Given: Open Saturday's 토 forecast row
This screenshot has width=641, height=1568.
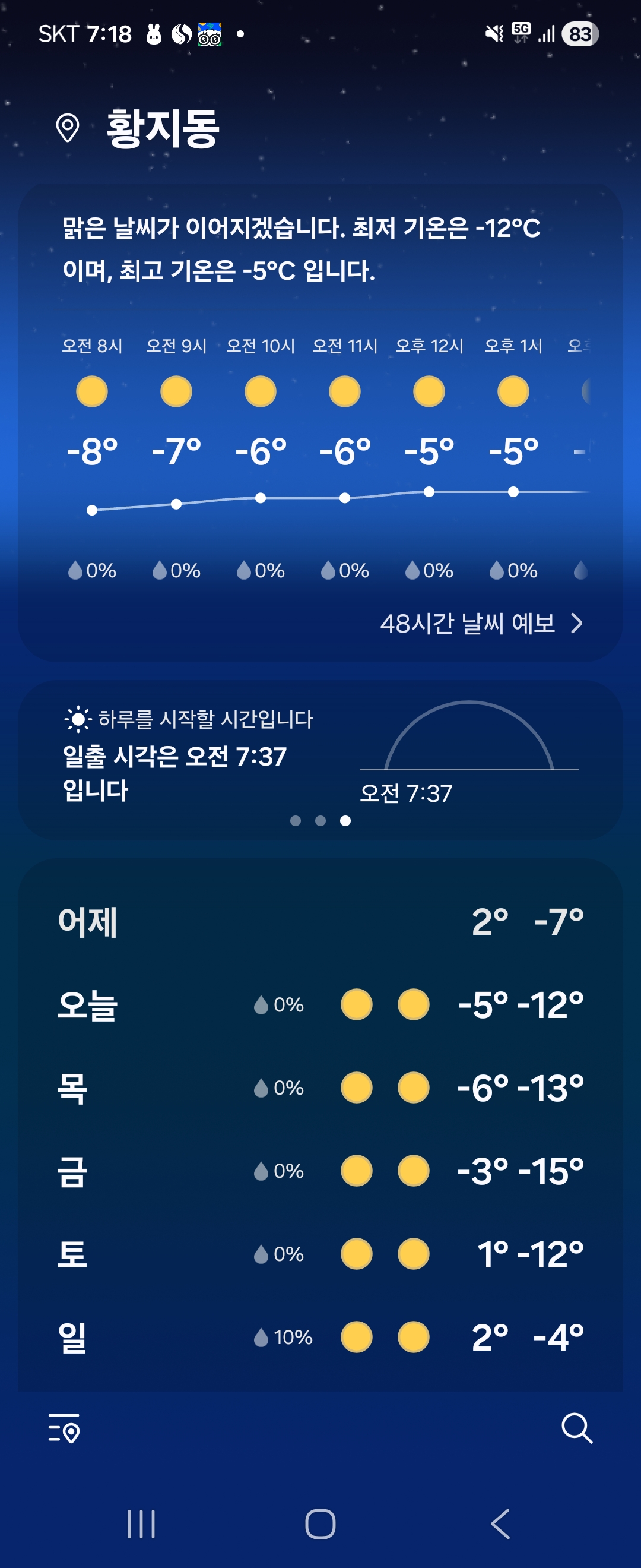Looking at the screenshot, I should tap(320, 1254).
